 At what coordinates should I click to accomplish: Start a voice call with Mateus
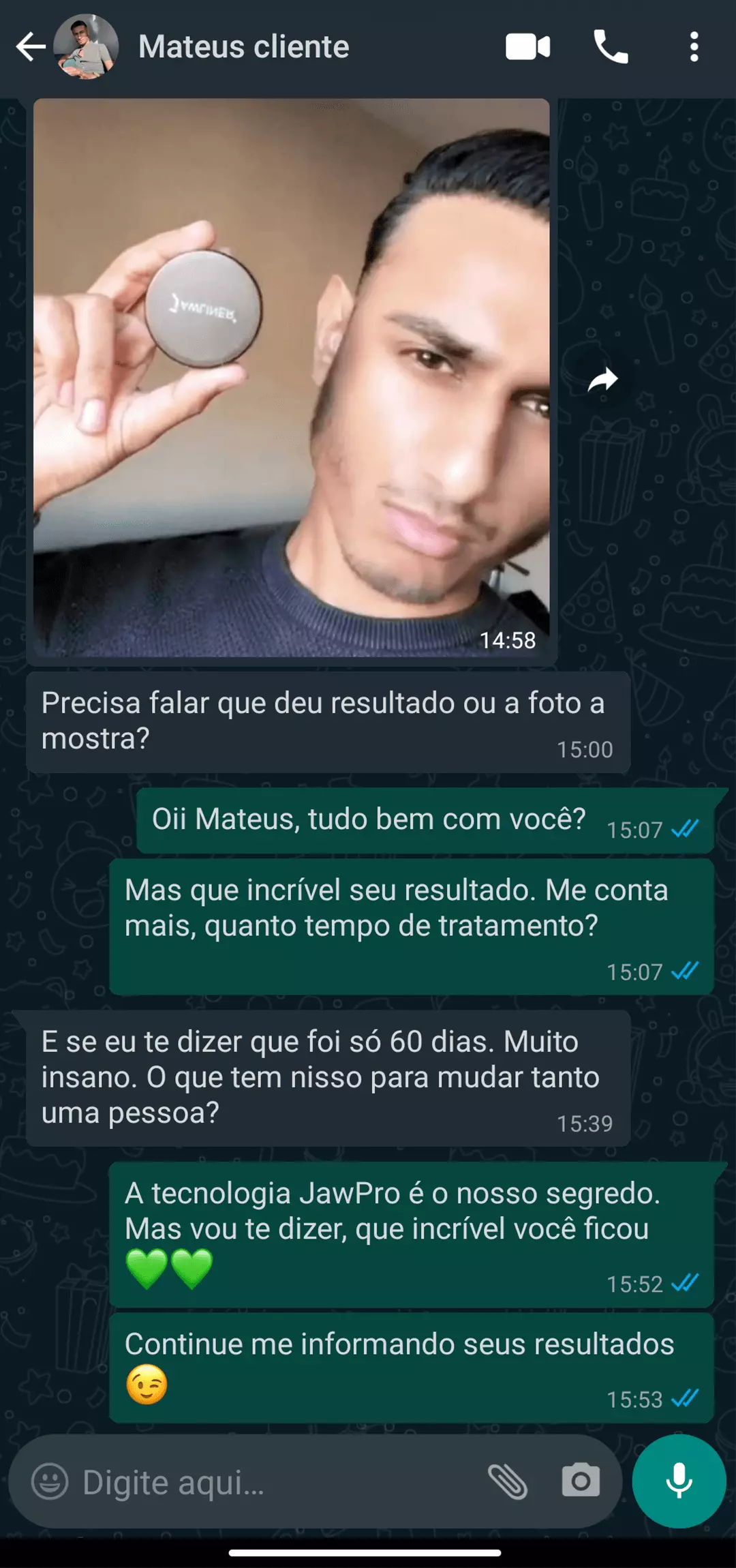pos(610,47)
